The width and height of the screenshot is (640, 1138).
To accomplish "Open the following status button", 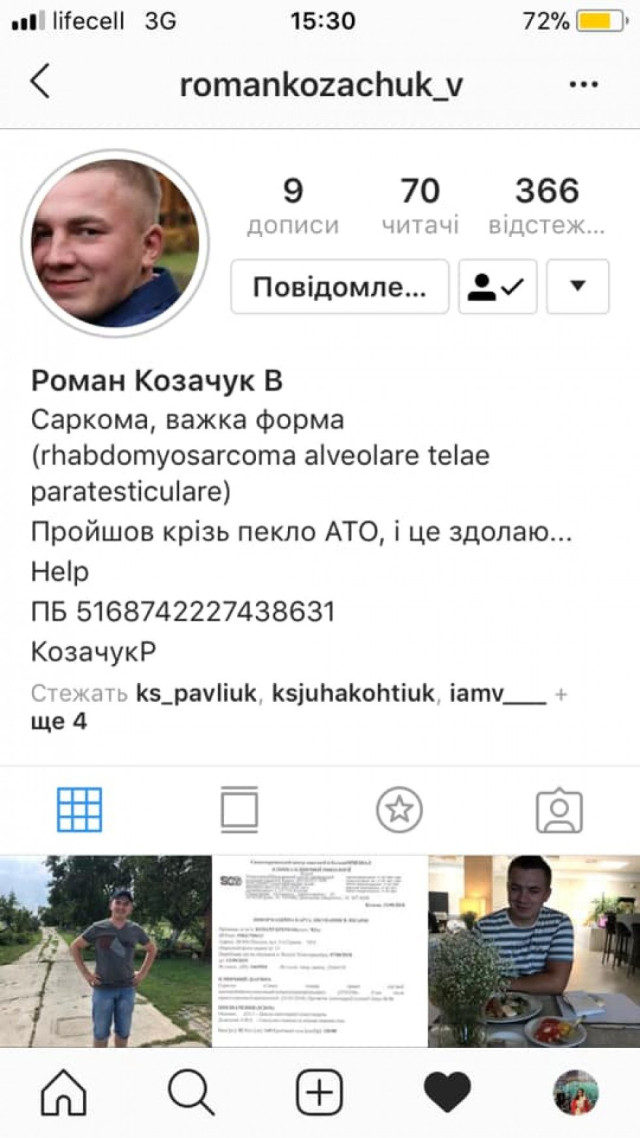I will pyautogui.click(x=497, y=288).
